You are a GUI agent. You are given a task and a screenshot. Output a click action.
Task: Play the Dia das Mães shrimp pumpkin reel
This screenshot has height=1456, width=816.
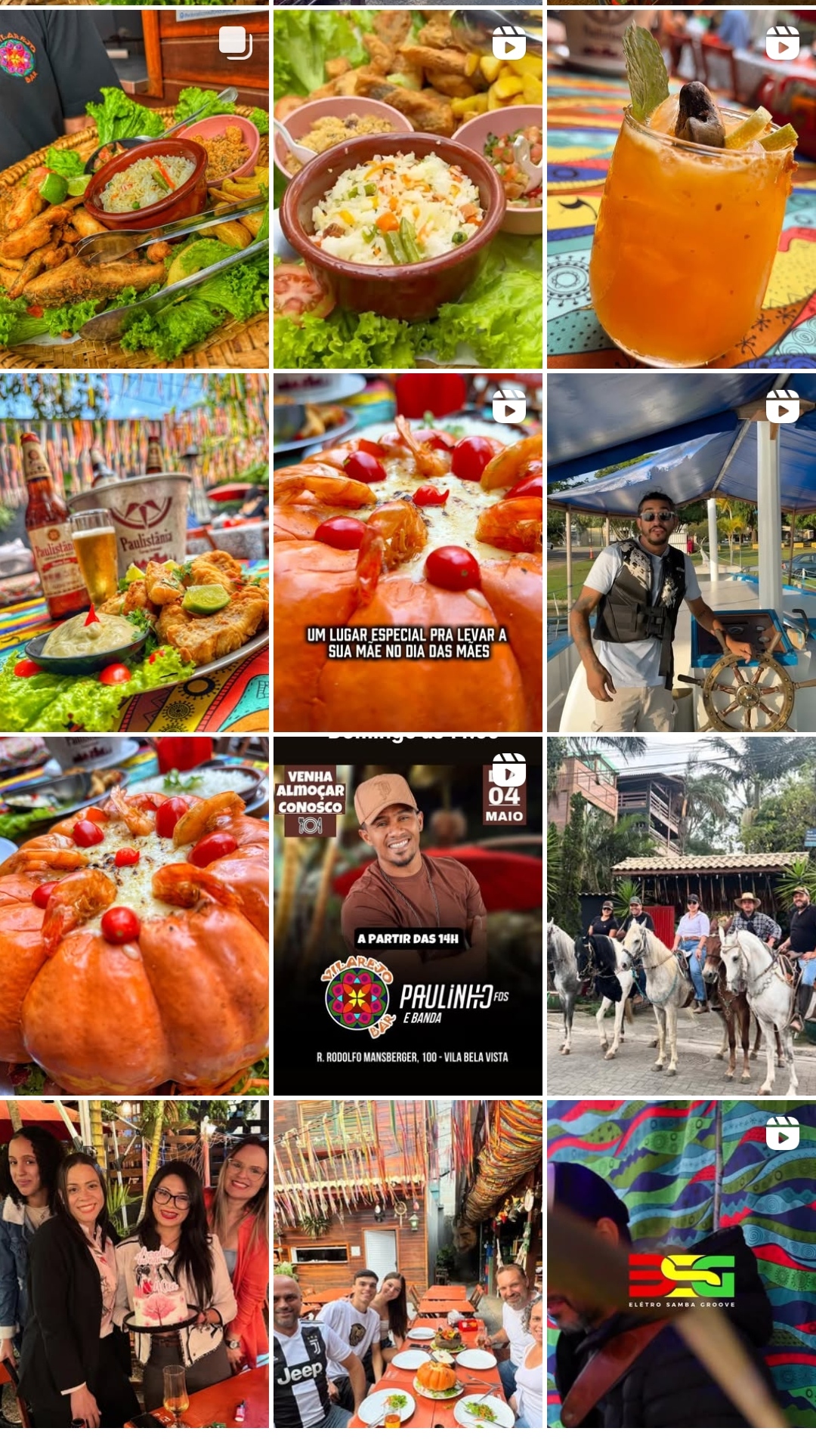tap(407, 552)
